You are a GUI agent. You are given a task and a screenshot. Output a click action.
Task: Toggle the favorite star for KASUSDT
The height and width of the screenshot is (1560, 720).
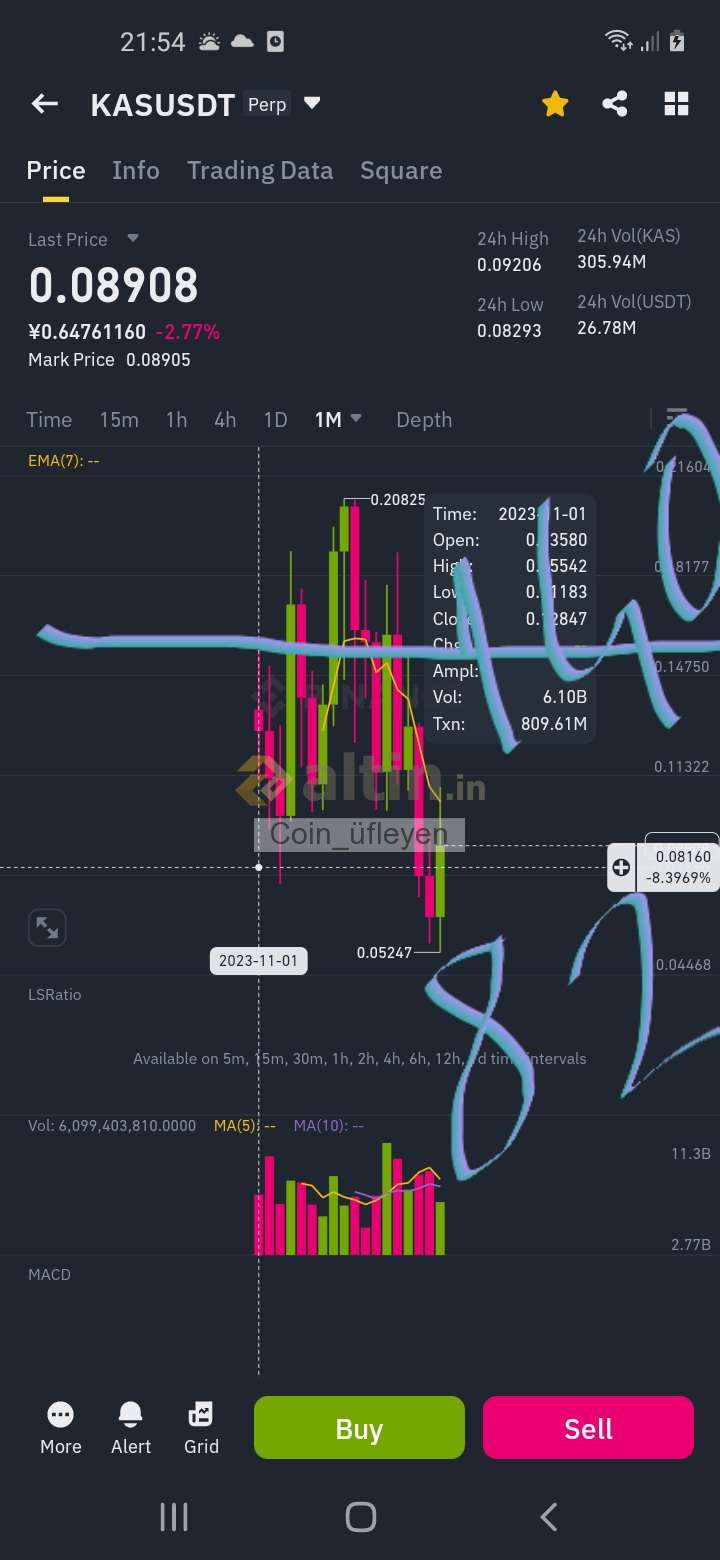[x=555, y=104]
